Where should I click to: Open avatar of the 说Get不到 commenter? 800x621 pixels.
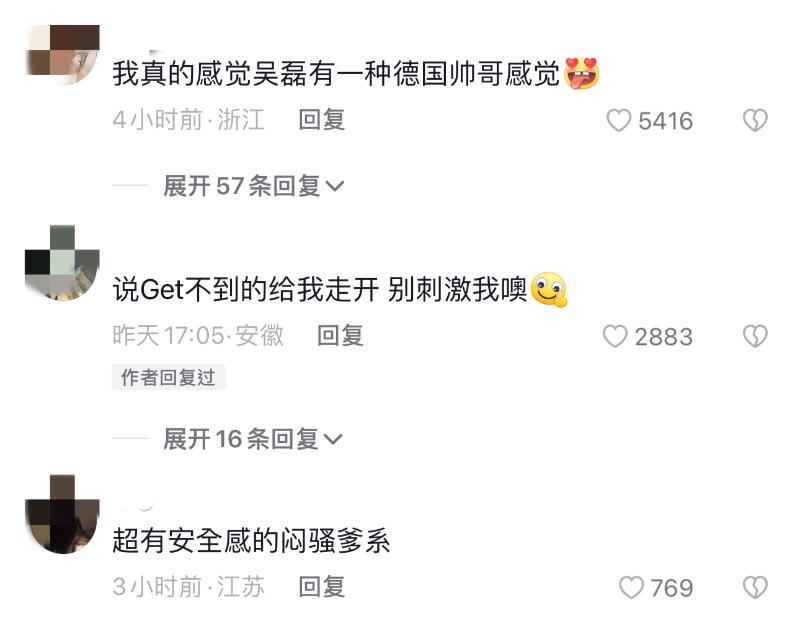(x=61, y=262)
